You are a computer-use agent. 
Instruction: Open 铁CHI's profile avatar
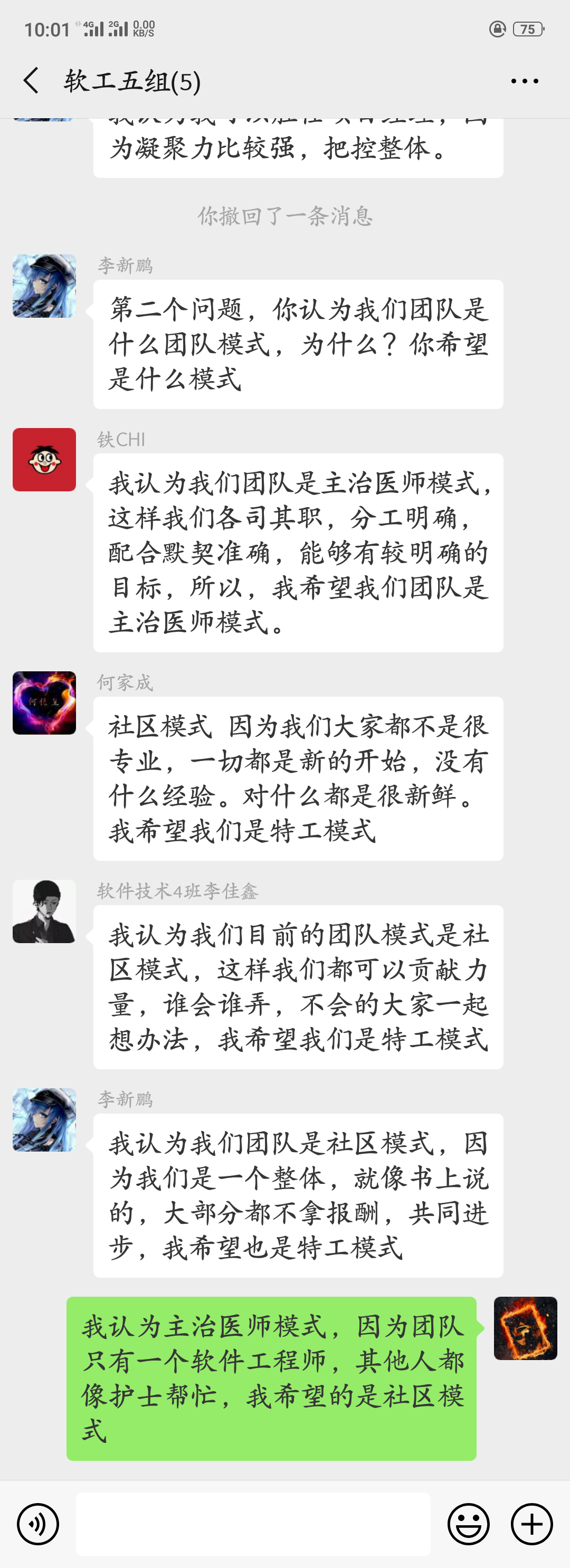click(x=44, y=460)
